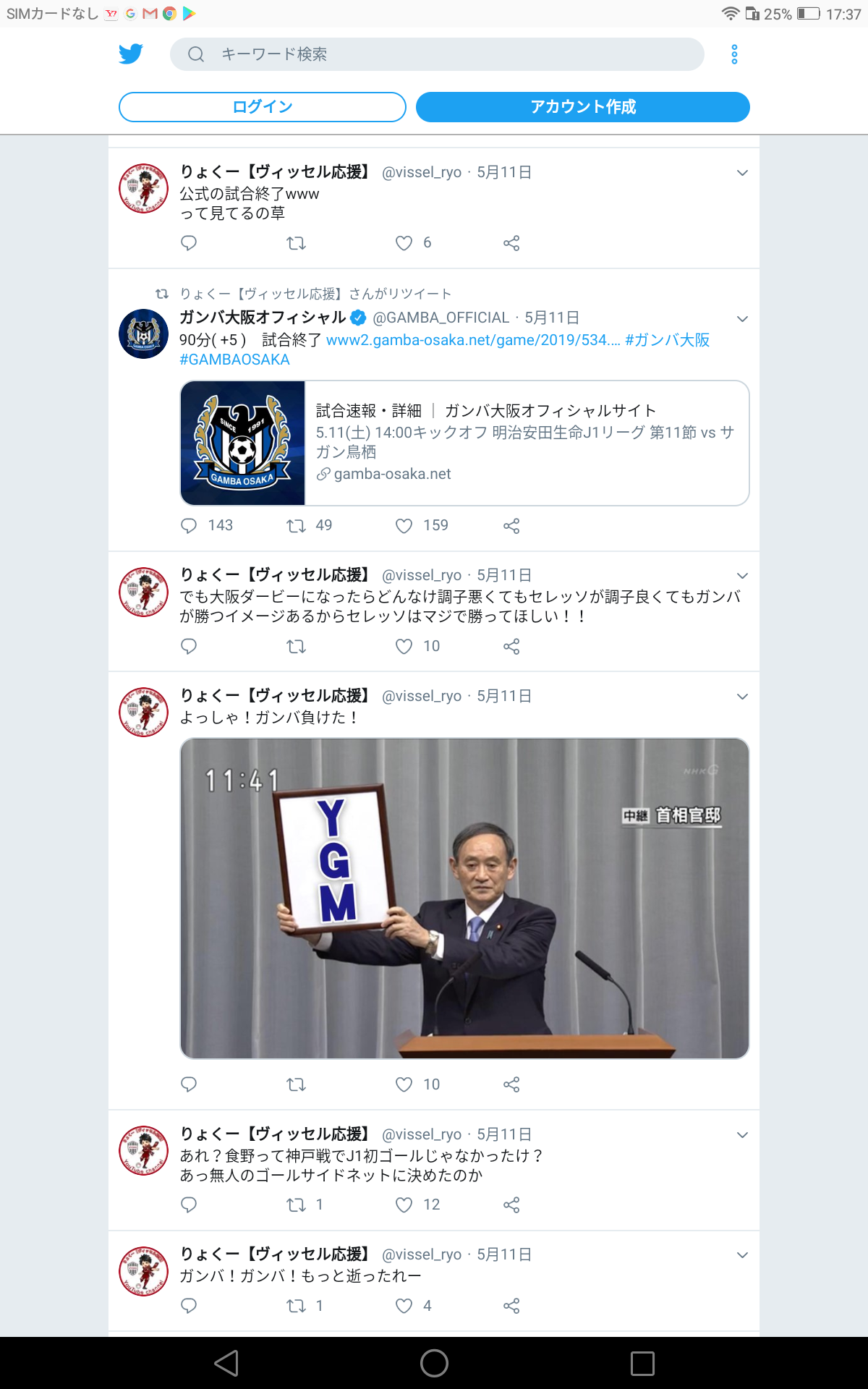This screenshot has width=868, height=1389.
Task: Retweet the tweet about 食野 J1初ゴール
Action: coord(296,1205)
